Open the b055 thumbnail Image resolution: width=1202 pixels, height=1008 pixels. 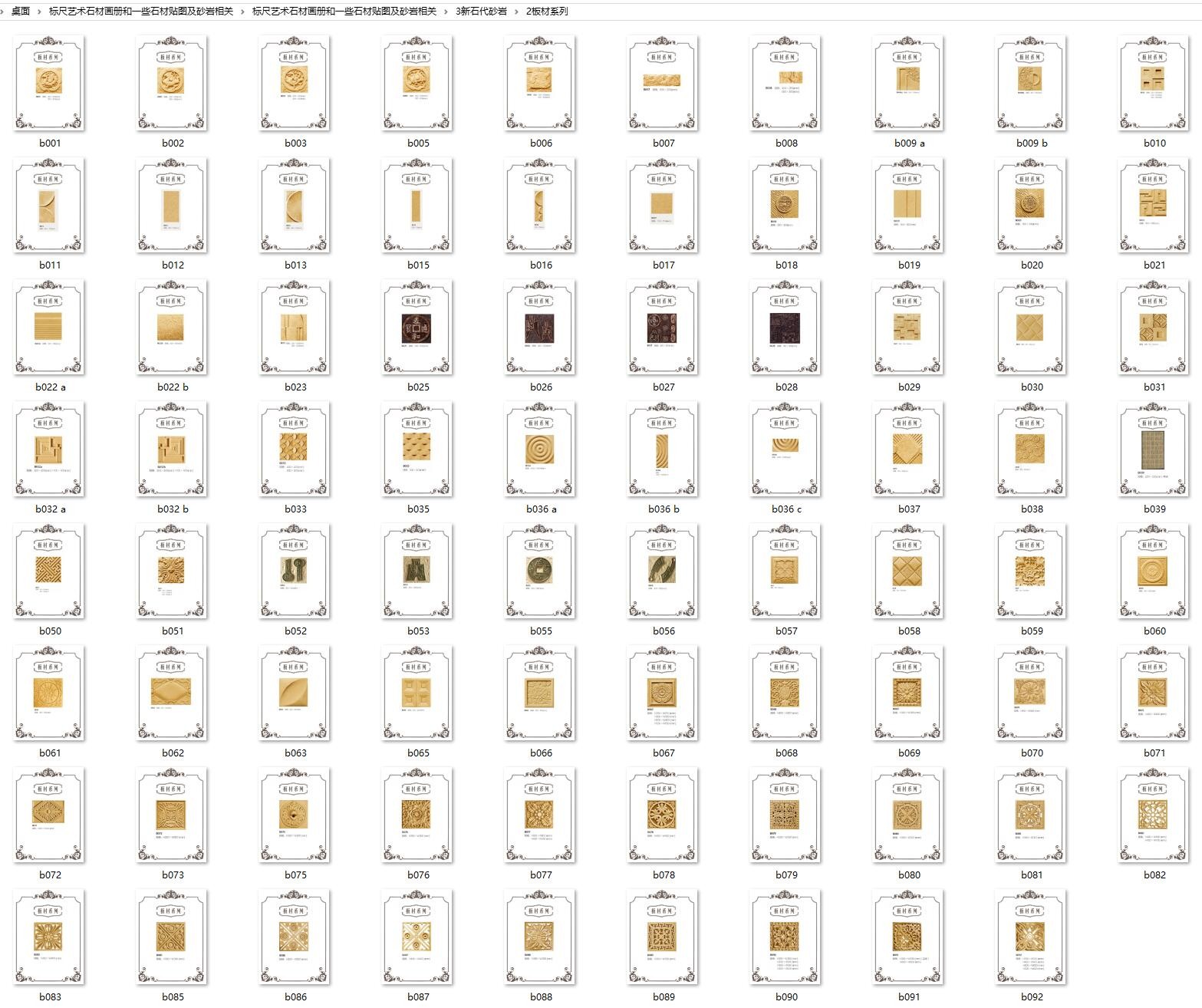[540, 571]
